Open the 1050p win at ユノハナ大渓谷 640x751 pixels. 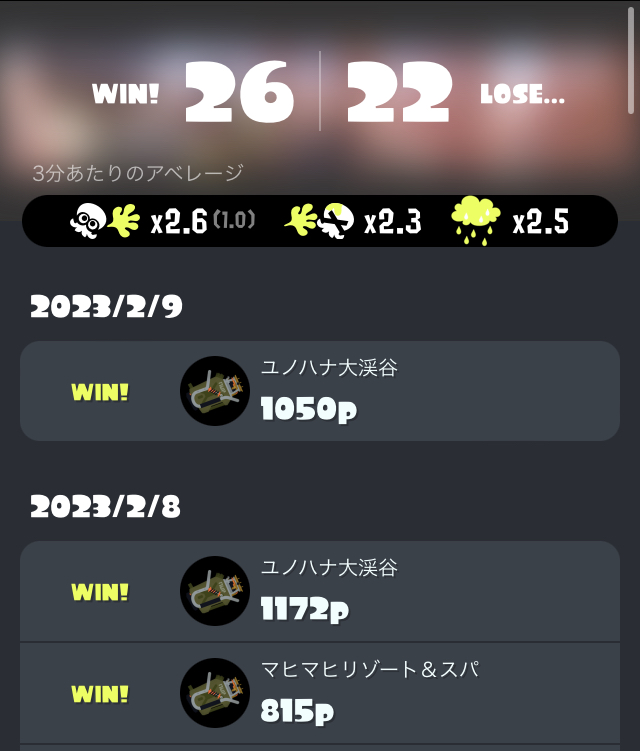click(x=320, y=391)
